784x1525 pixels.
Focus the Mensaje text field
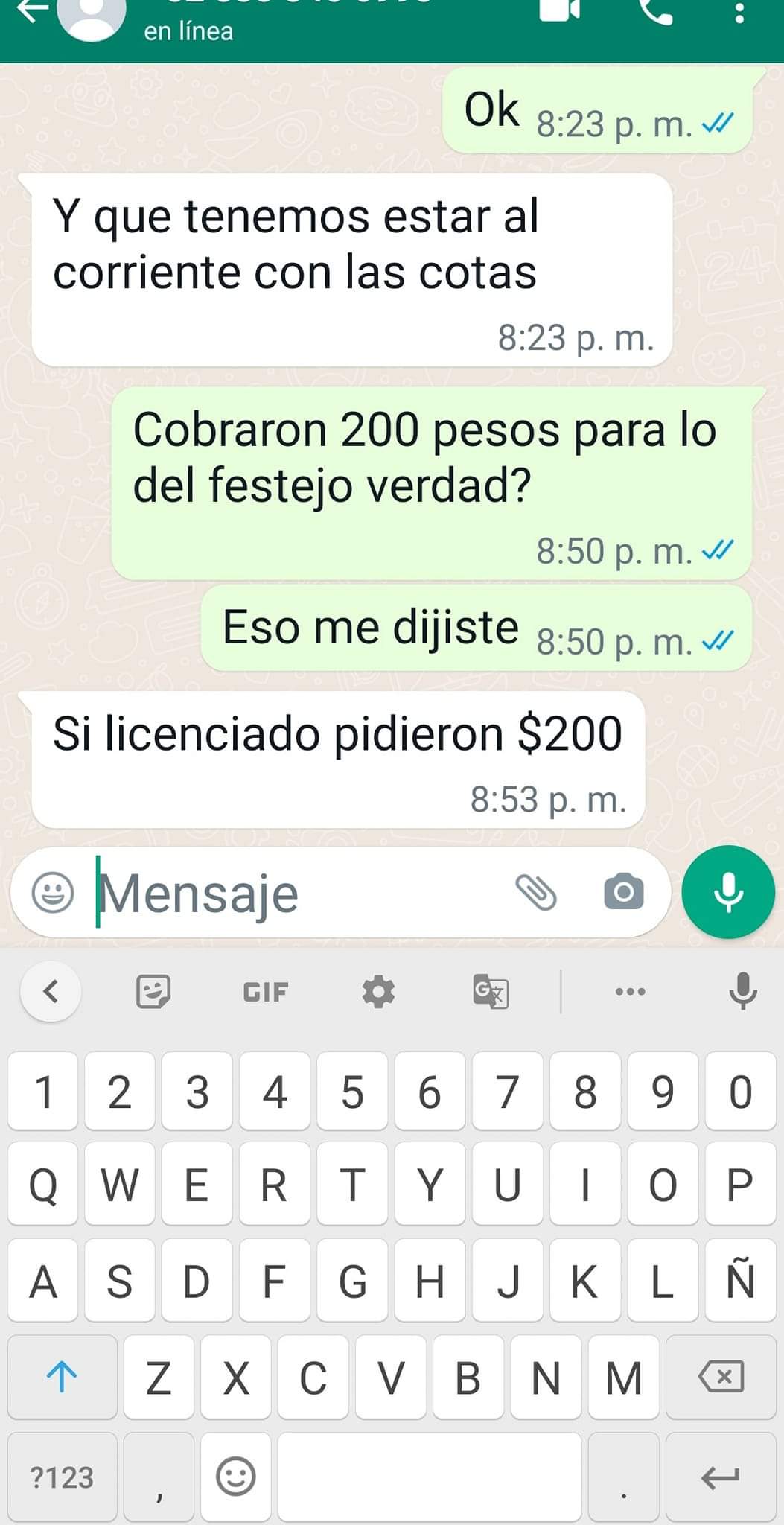pos(298,893)
